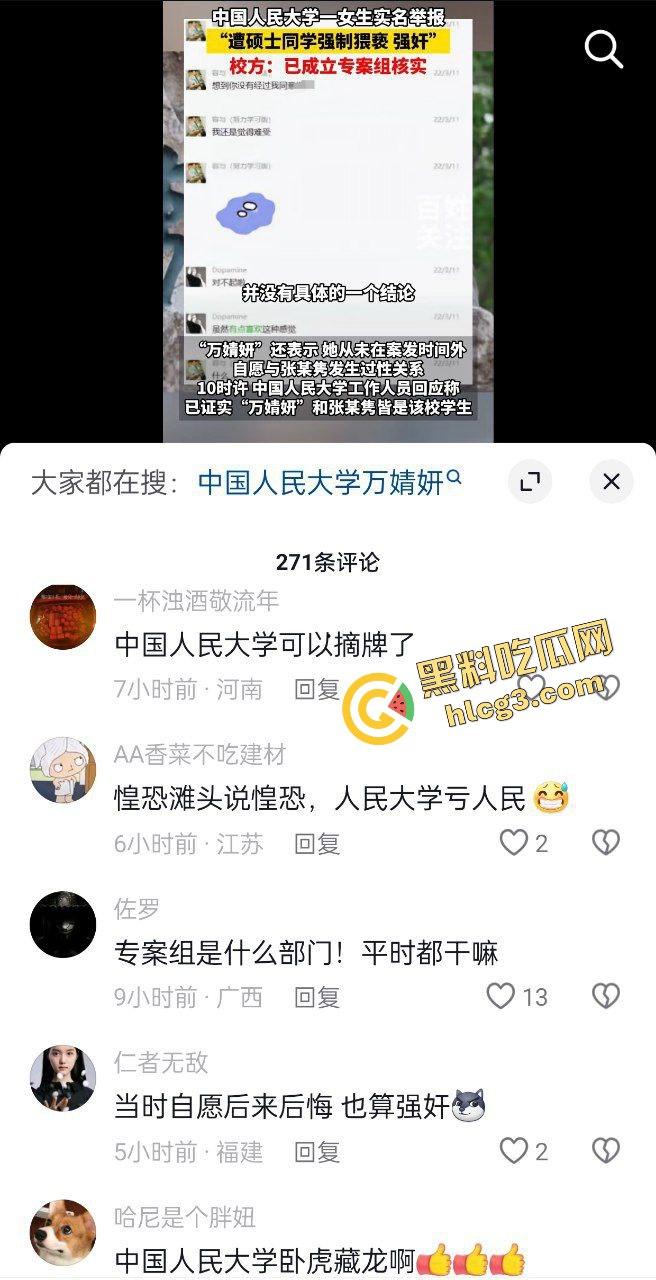
Task: Open 一杯浊酒敬流年's profile avatar
Action: [63, 618]
